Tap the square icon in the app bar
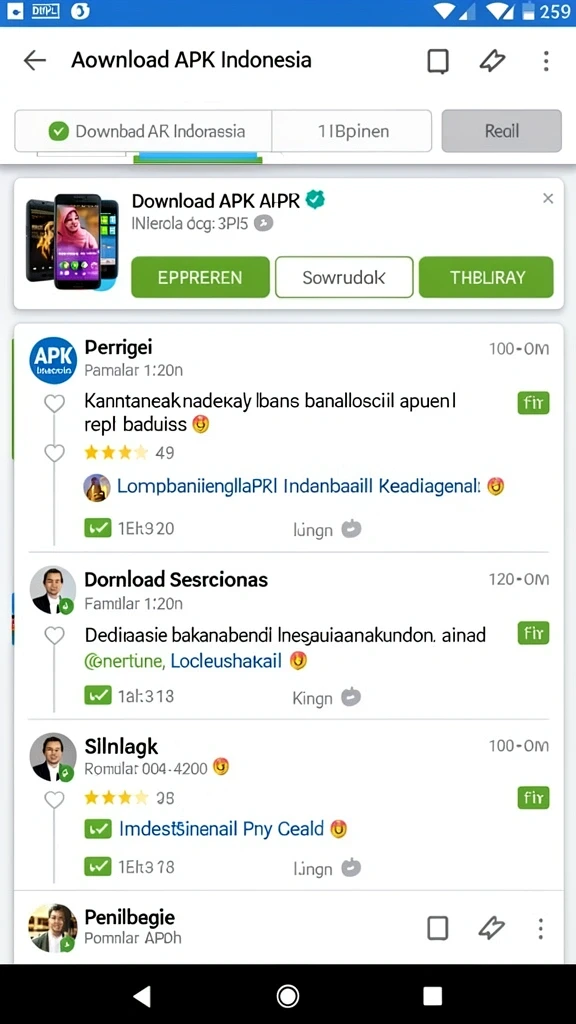The image size is (576, 1024). (x=438, y=61)
